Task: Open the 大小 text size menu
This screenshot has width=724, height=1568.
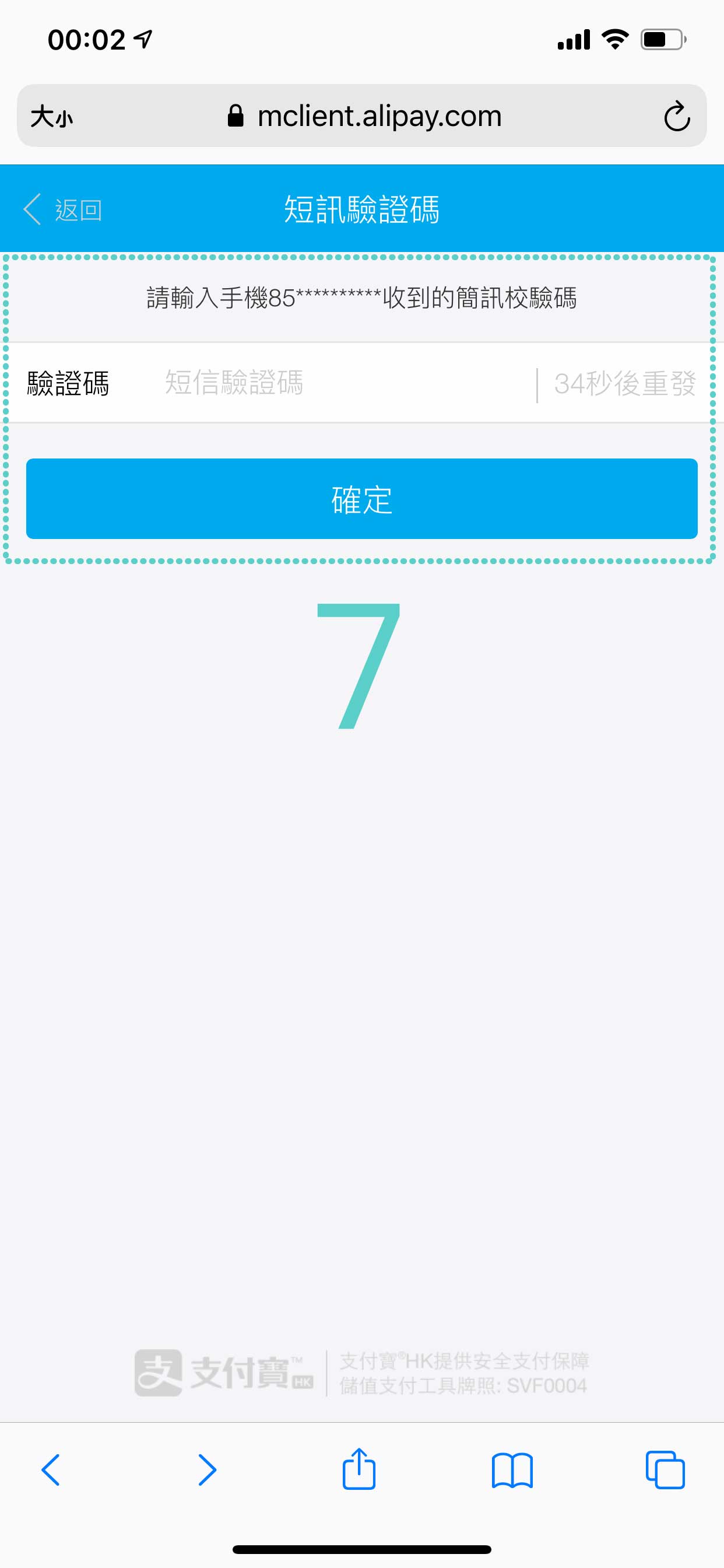Action: pos(52,116)
